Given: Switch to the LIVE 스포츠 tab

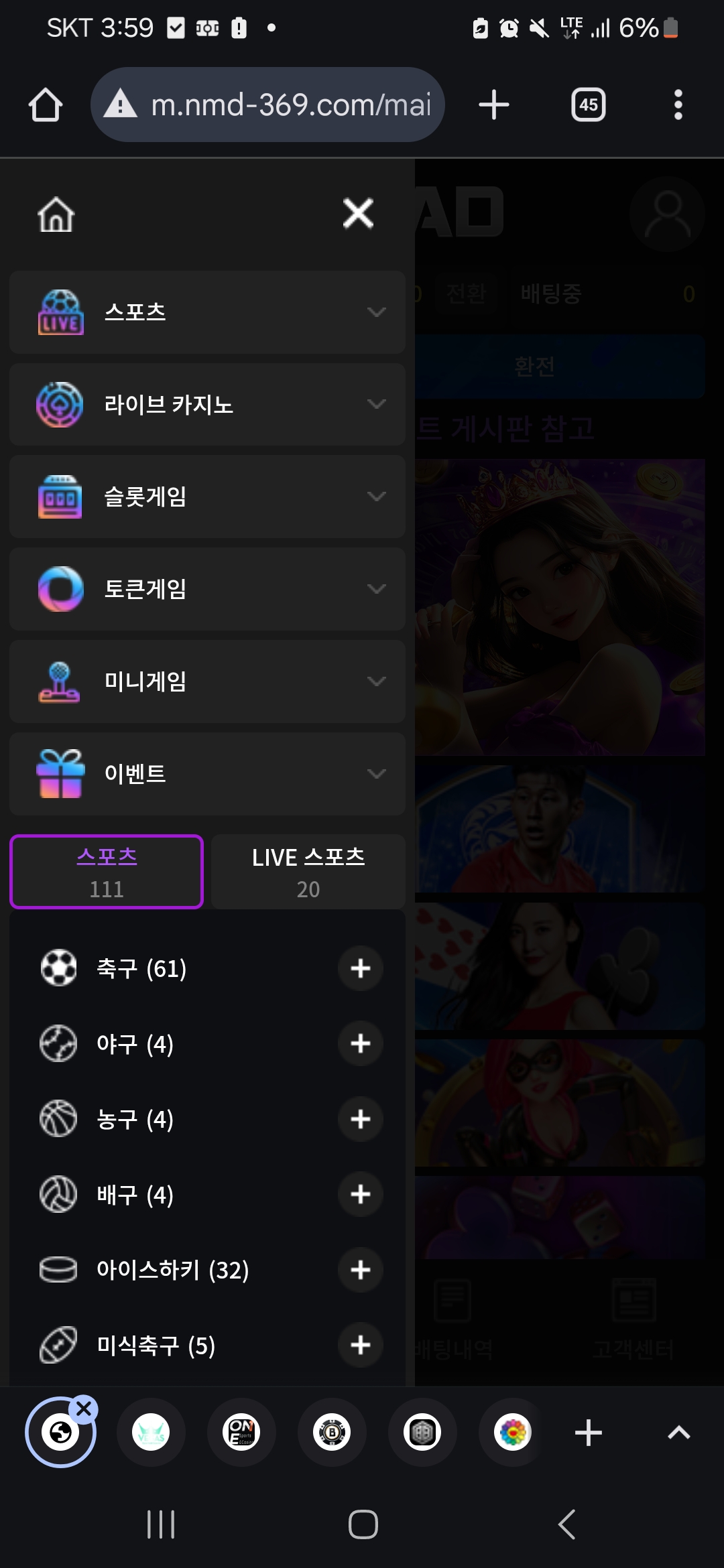Looking at the screenshot, I should 308,872.
